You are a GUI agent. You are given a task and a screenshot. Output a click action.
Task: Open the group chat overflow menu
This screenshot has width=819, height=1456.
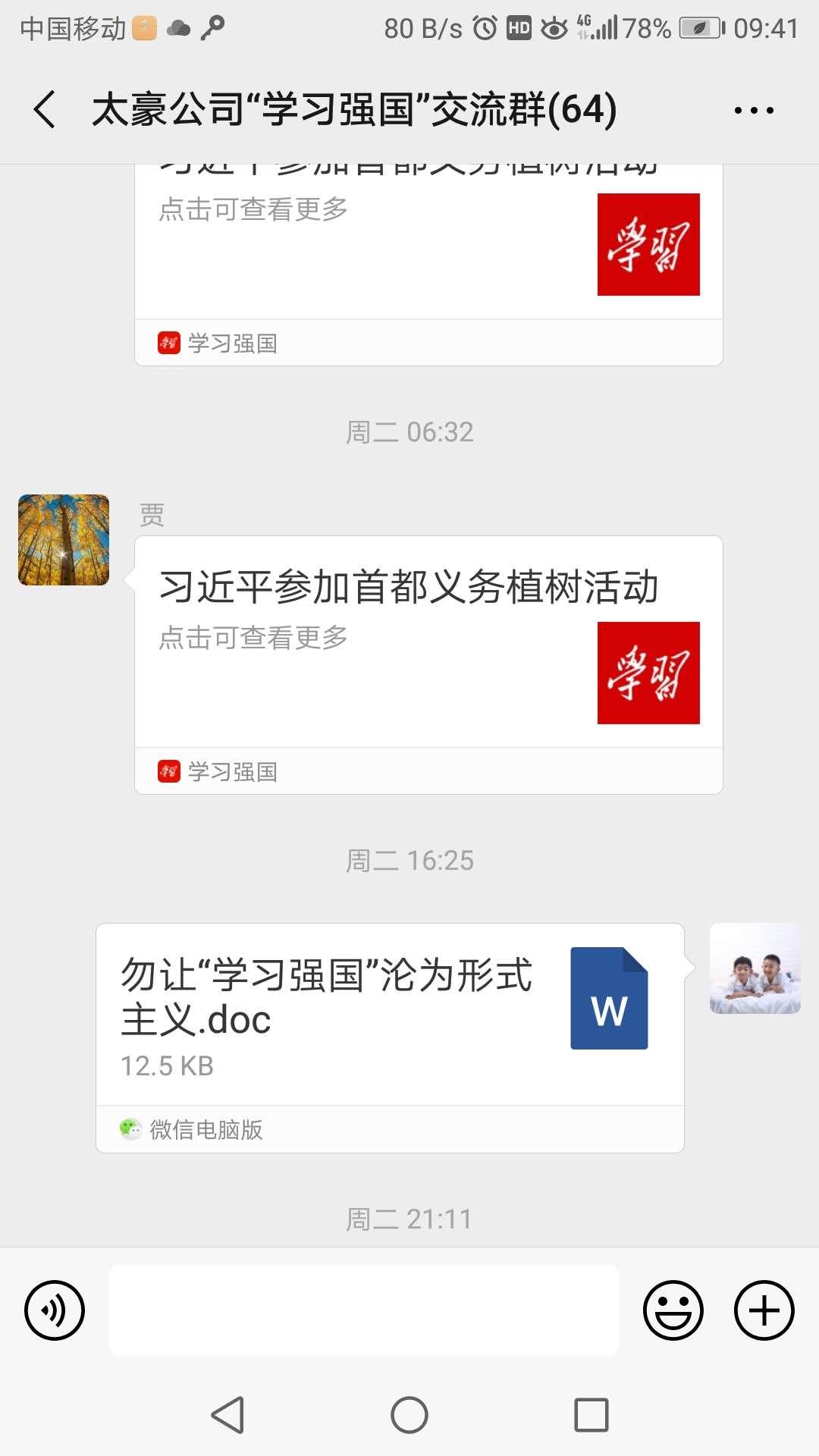click(x=753, y=111)
